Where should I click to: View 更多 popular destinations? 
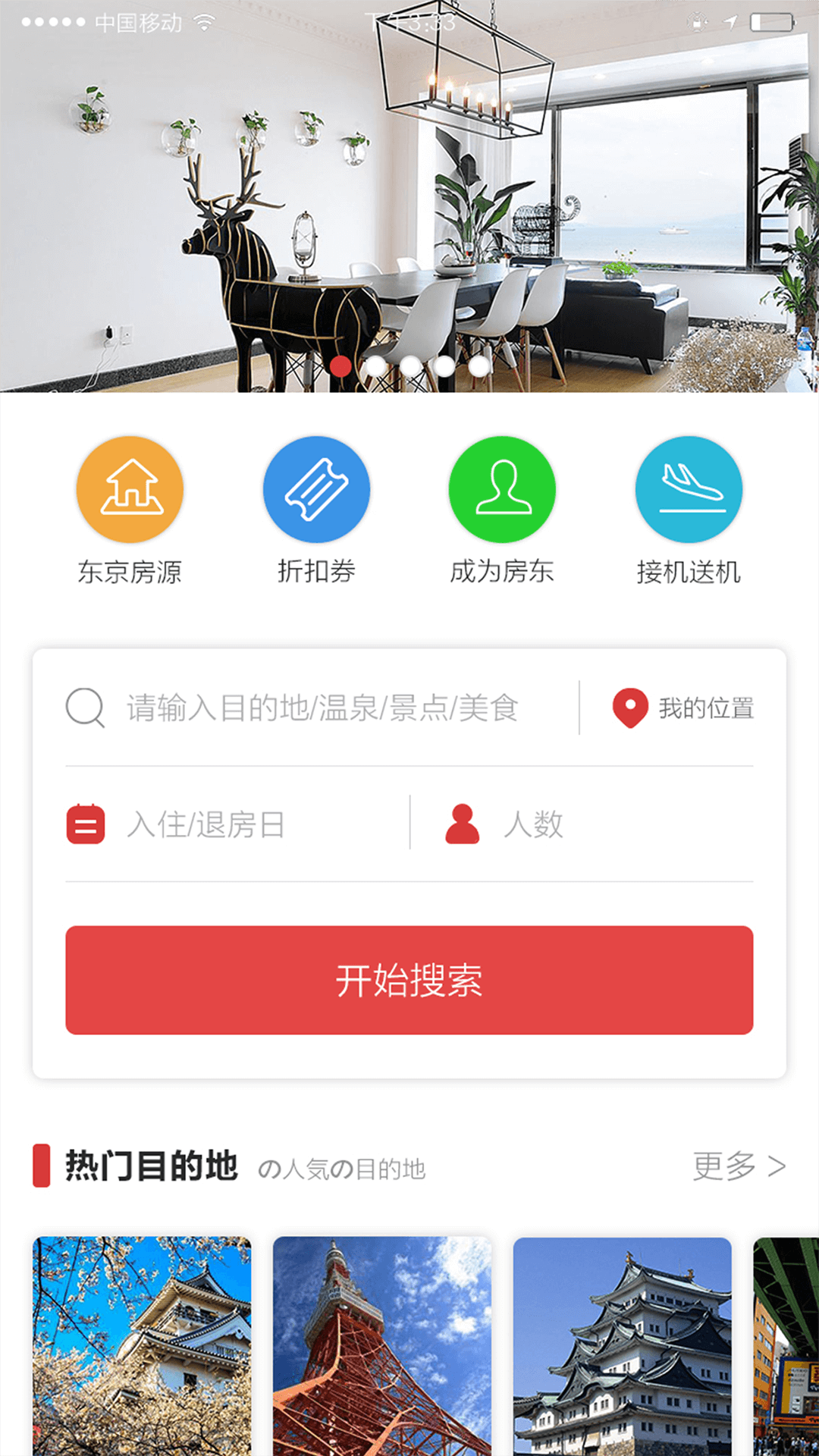tap(739, 1166)
